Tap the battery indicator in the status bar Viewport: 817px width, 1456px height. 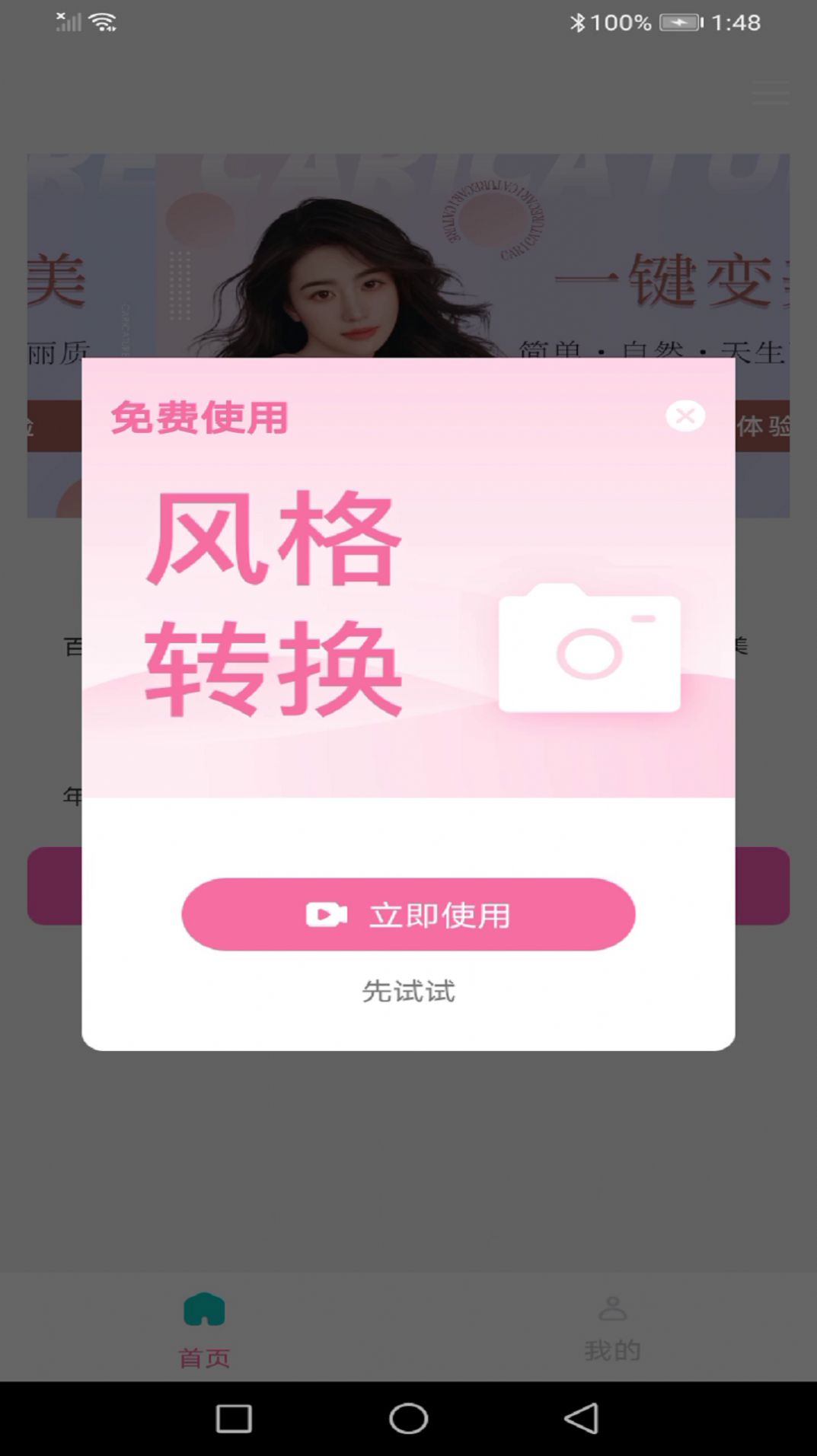678,21
